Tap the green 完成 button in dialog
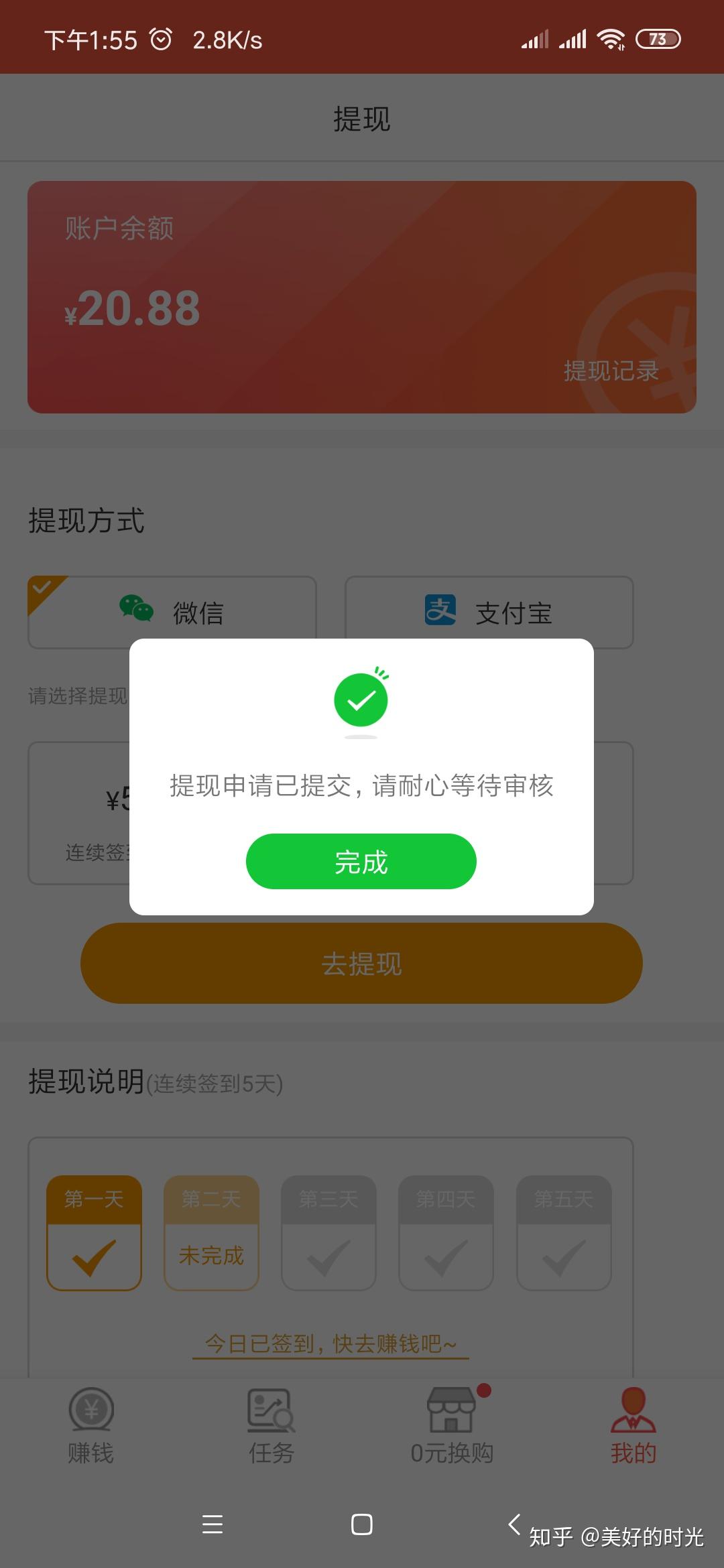Viewport: 724px width, 1568px height. pos(361,861)
